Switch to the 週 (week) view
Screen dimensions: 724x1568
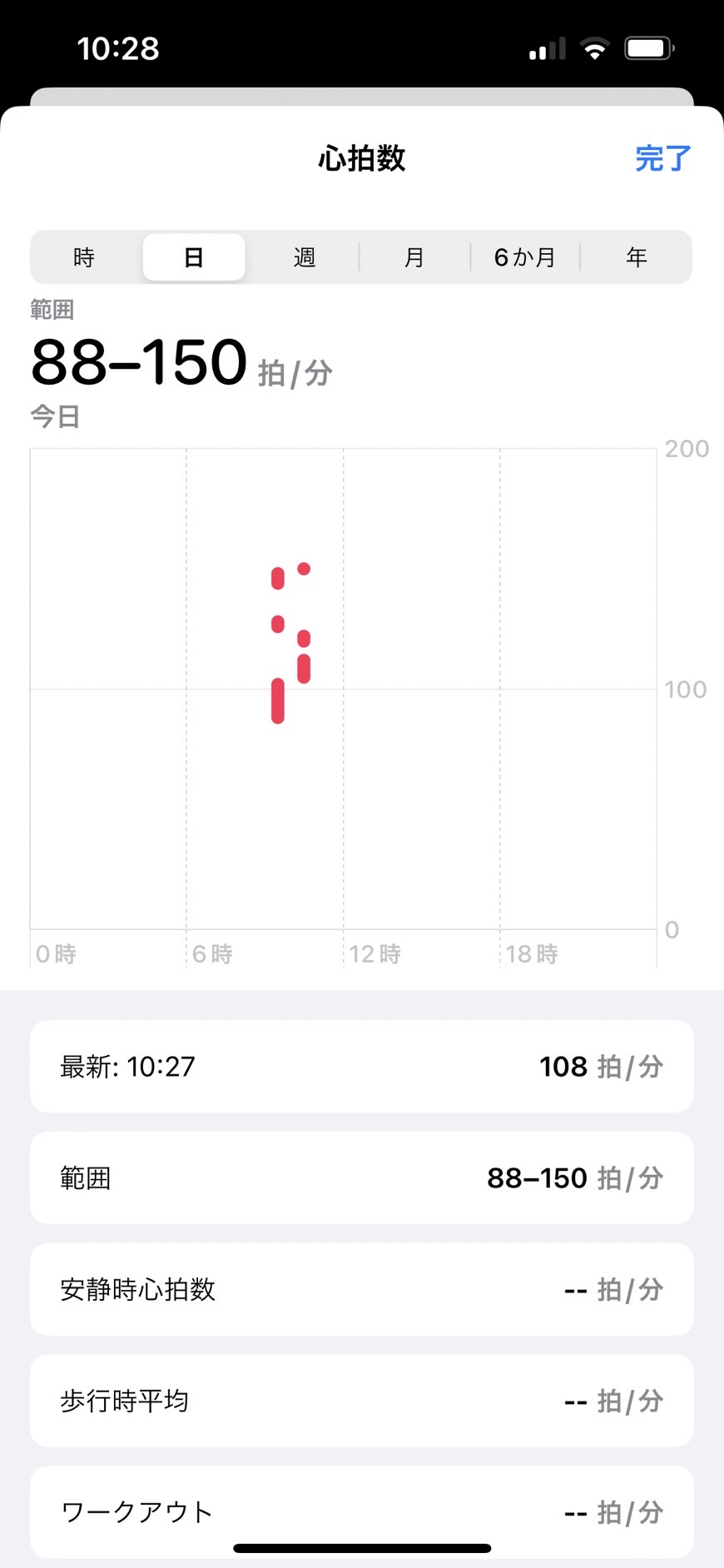pos(305,257)
